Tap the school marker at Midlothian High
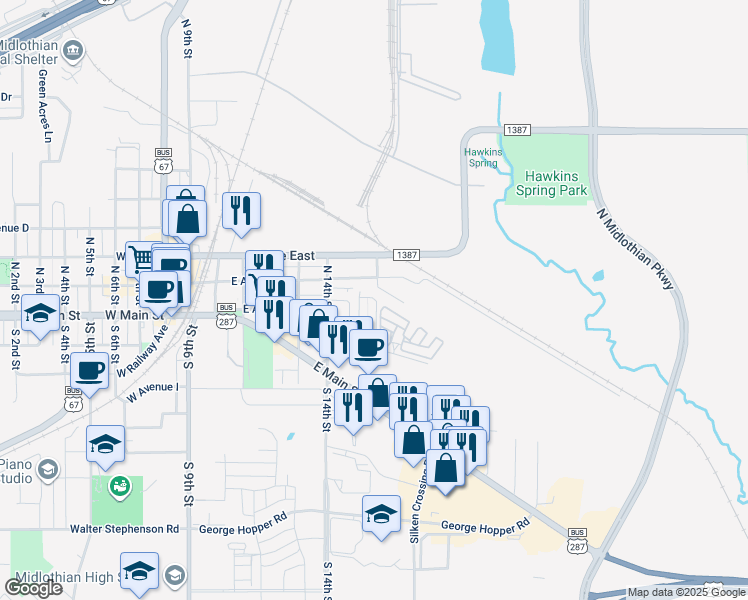Image resolution: width=748 pixels, height=600 pixels. coord(140,570)
